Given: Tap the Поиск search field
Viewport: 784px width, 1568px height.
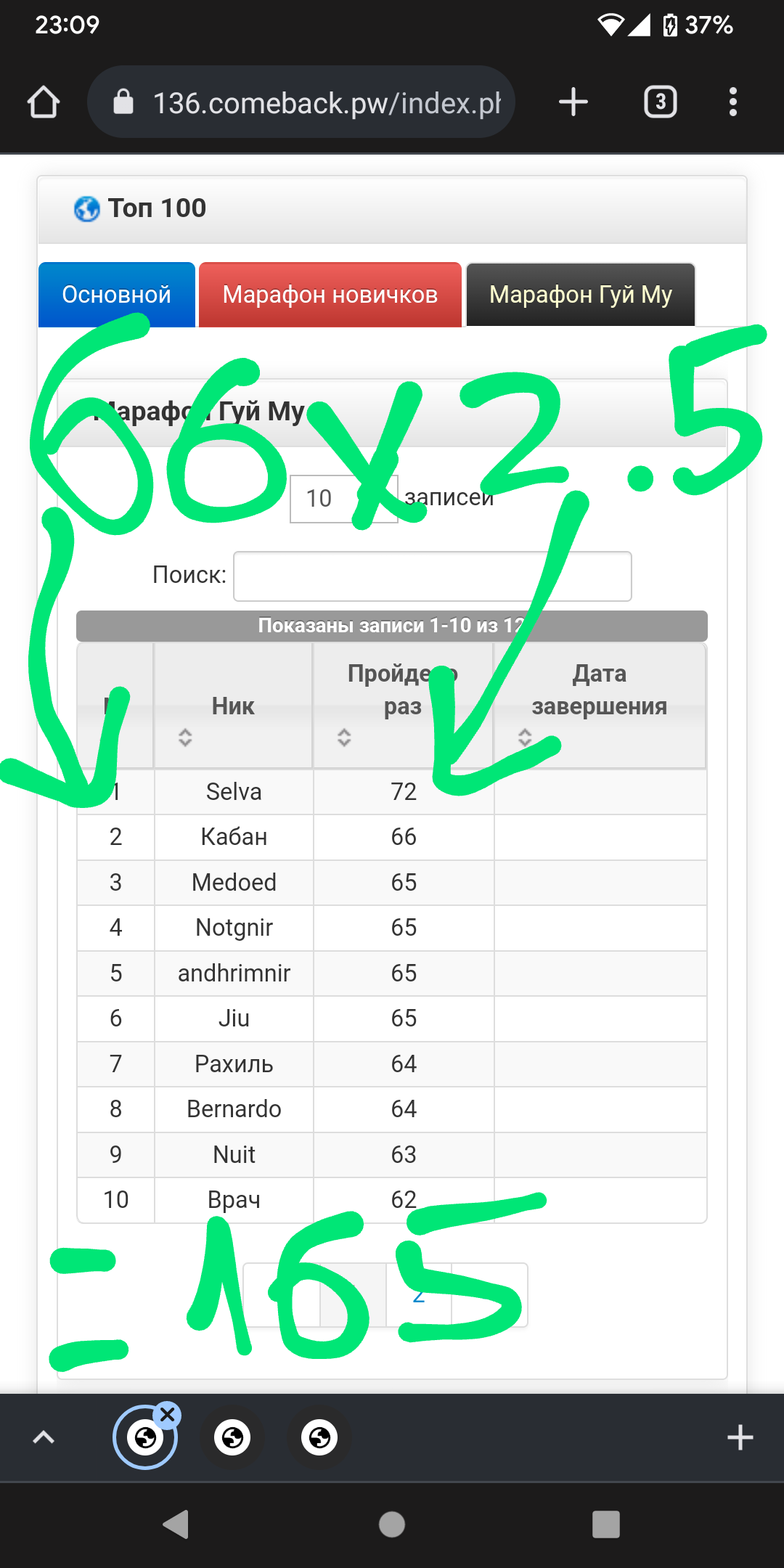Looking at the screenshot, I should [x=433, y=576].
